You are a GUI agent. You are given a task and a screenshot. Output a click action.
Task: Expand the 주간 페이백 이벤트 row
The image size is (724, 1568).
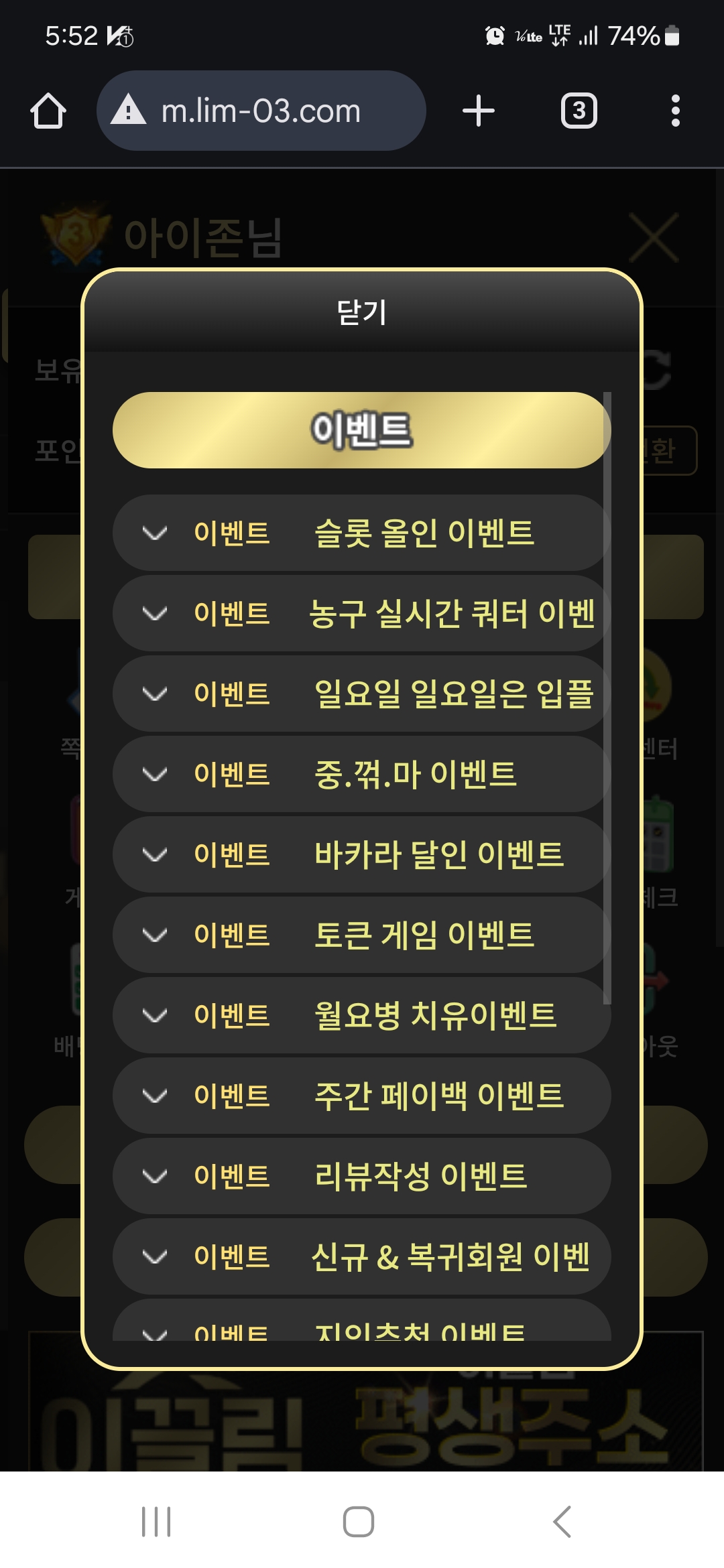click(x=362, y=1096)
